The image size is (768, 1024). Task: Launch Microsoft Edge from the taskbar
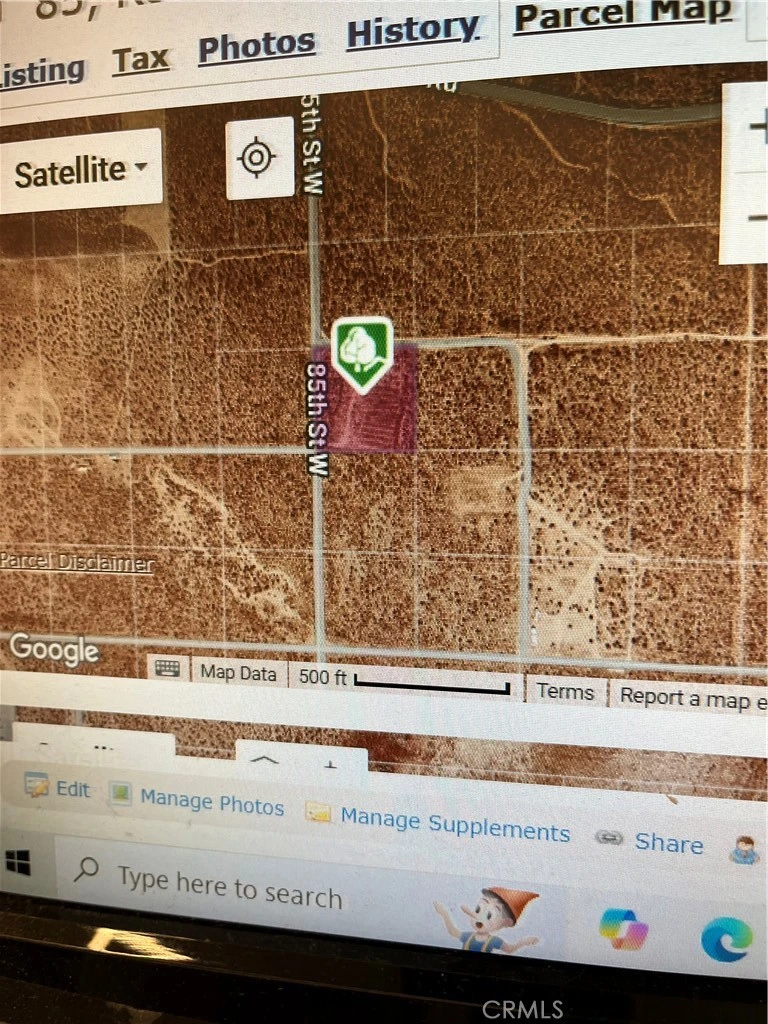[x=726, y=938]
